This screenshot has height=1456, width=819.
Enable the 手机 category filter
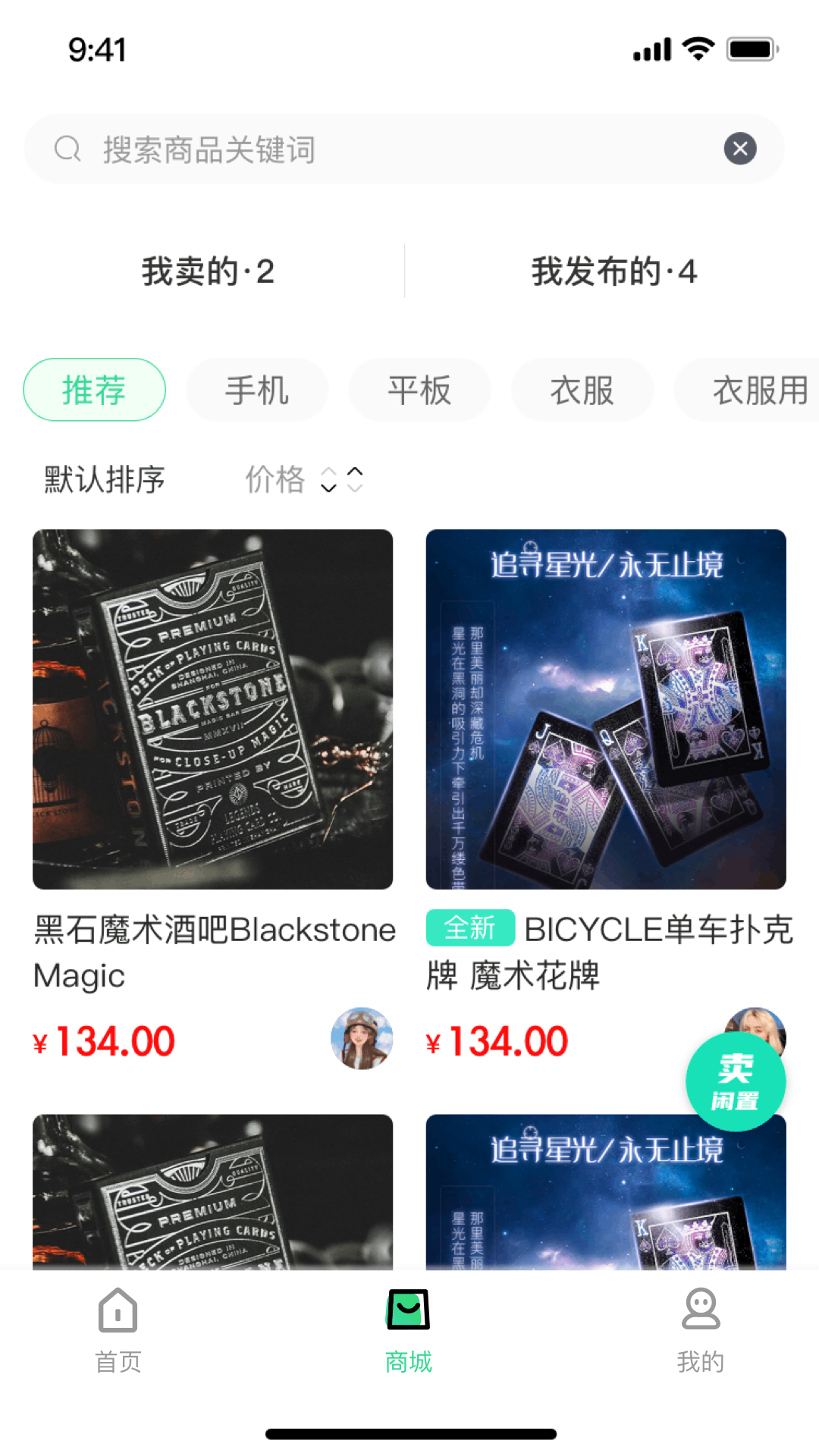(x=257, y=389)
